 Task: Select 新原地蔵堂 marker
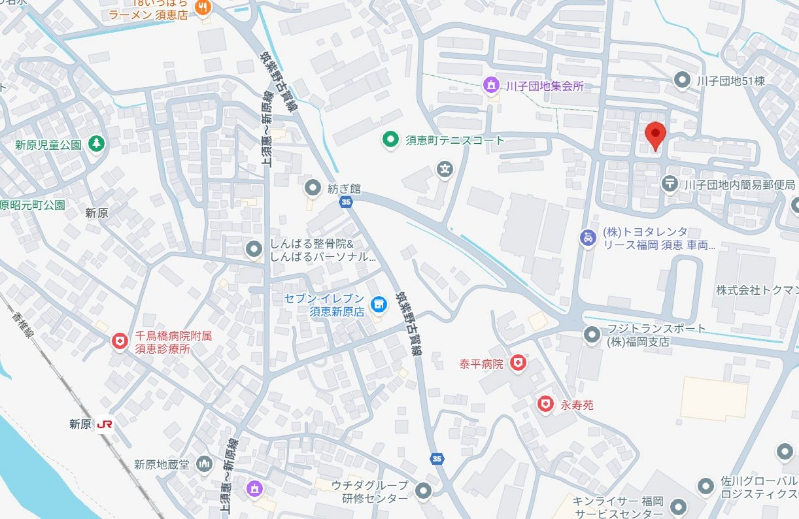205,464
